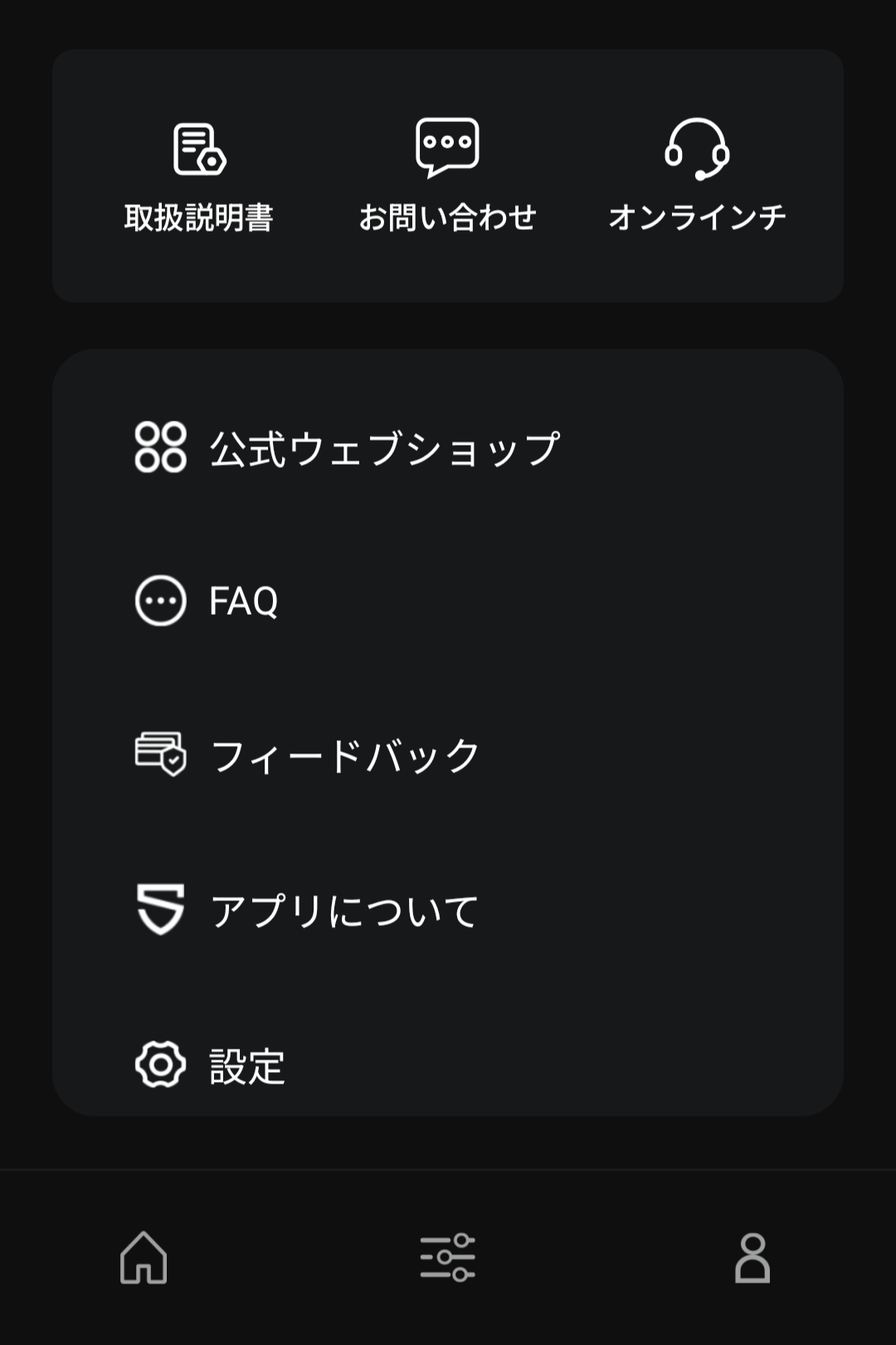This screenshot has height=1345, width=896.
Task: Open 公式ウェブショップ official web shop
Action: click(x=347, y=448)
